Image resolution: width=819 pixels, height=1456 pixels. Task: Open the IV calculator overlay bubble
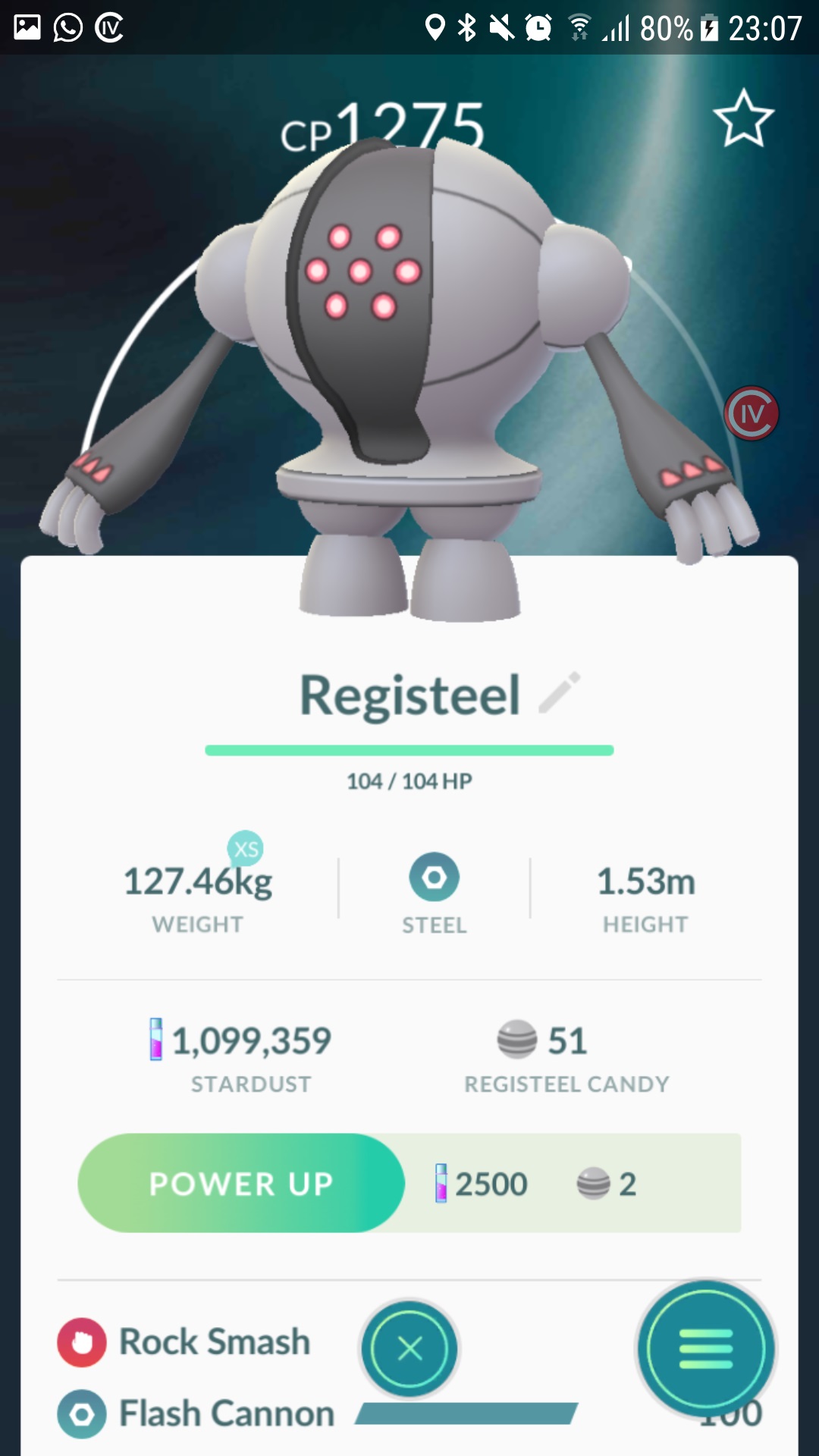tap(751, 413)
